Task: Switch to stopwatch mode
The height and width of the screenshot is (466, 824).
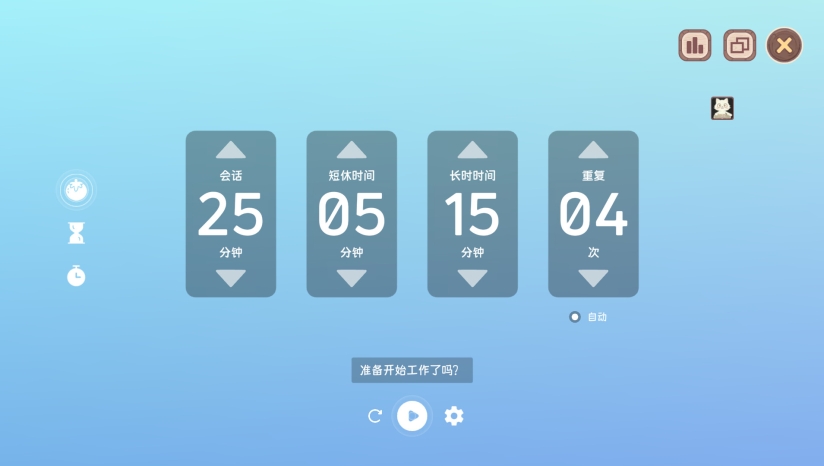Action: (x=76, y=275)
